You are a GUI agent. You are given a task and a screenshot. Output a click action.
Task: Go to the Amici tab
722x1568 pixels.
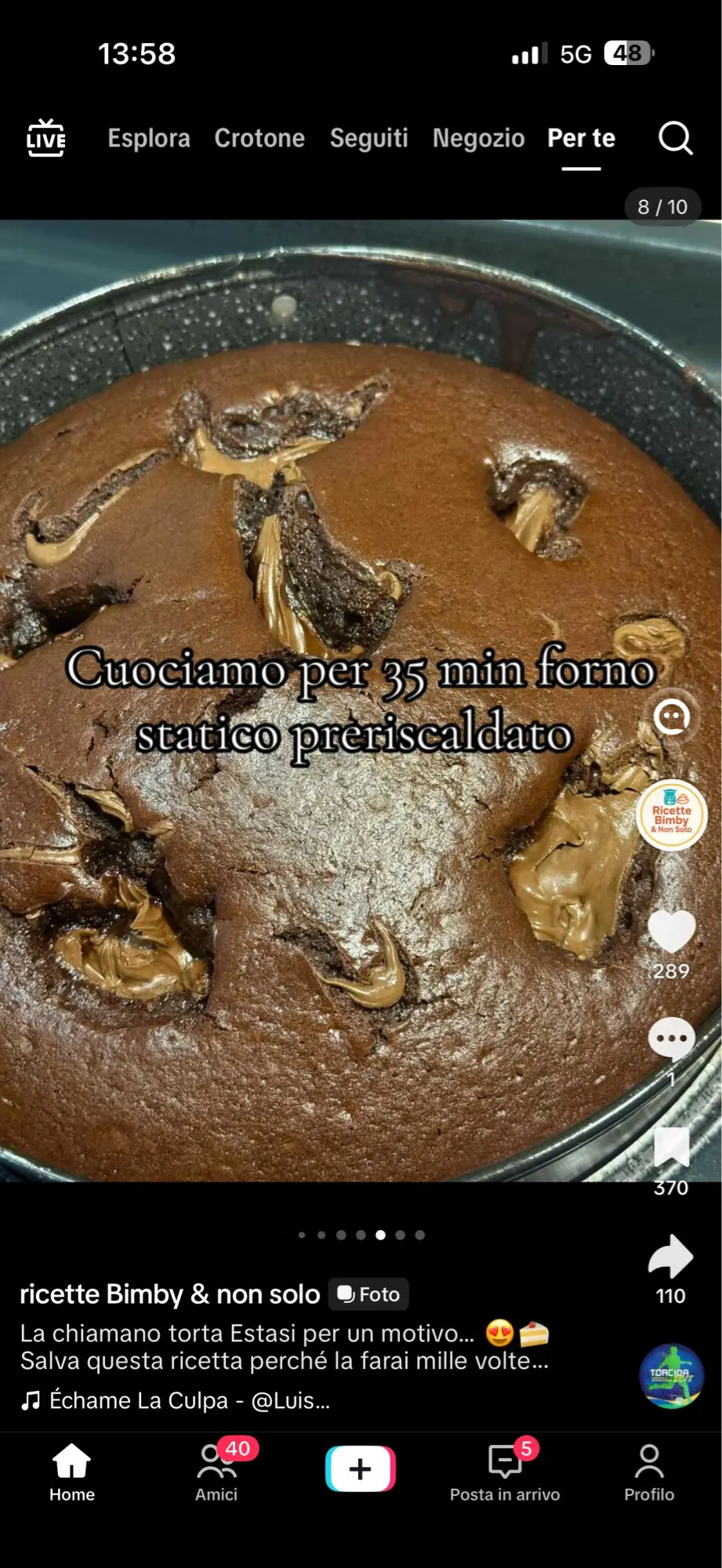pos(216,1473)
